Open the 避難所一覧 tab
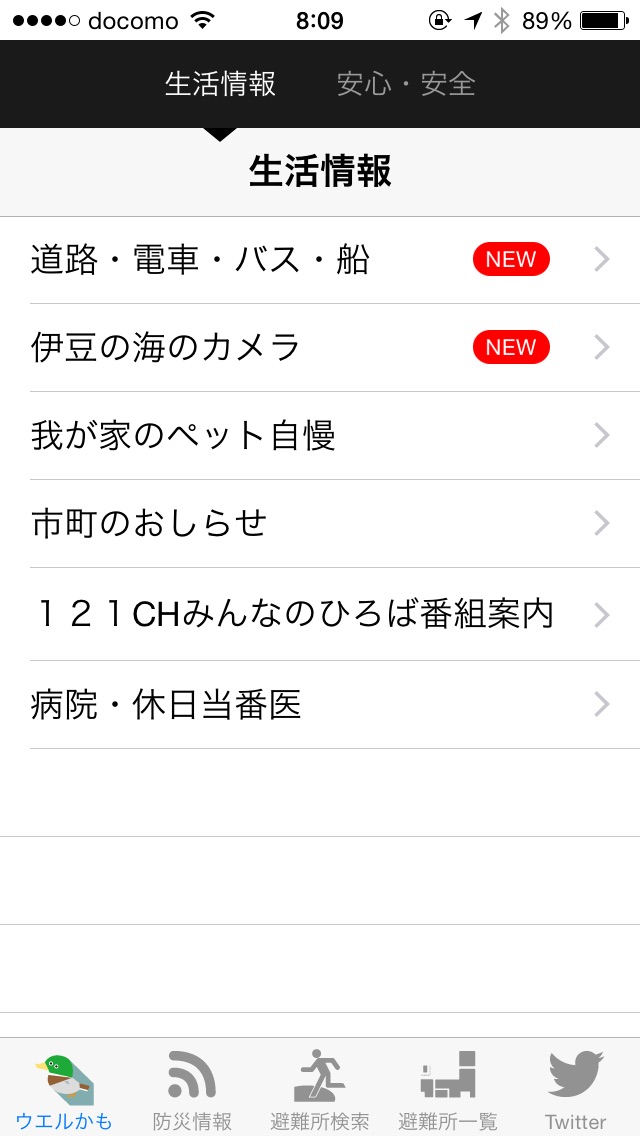 point(448,1088)
